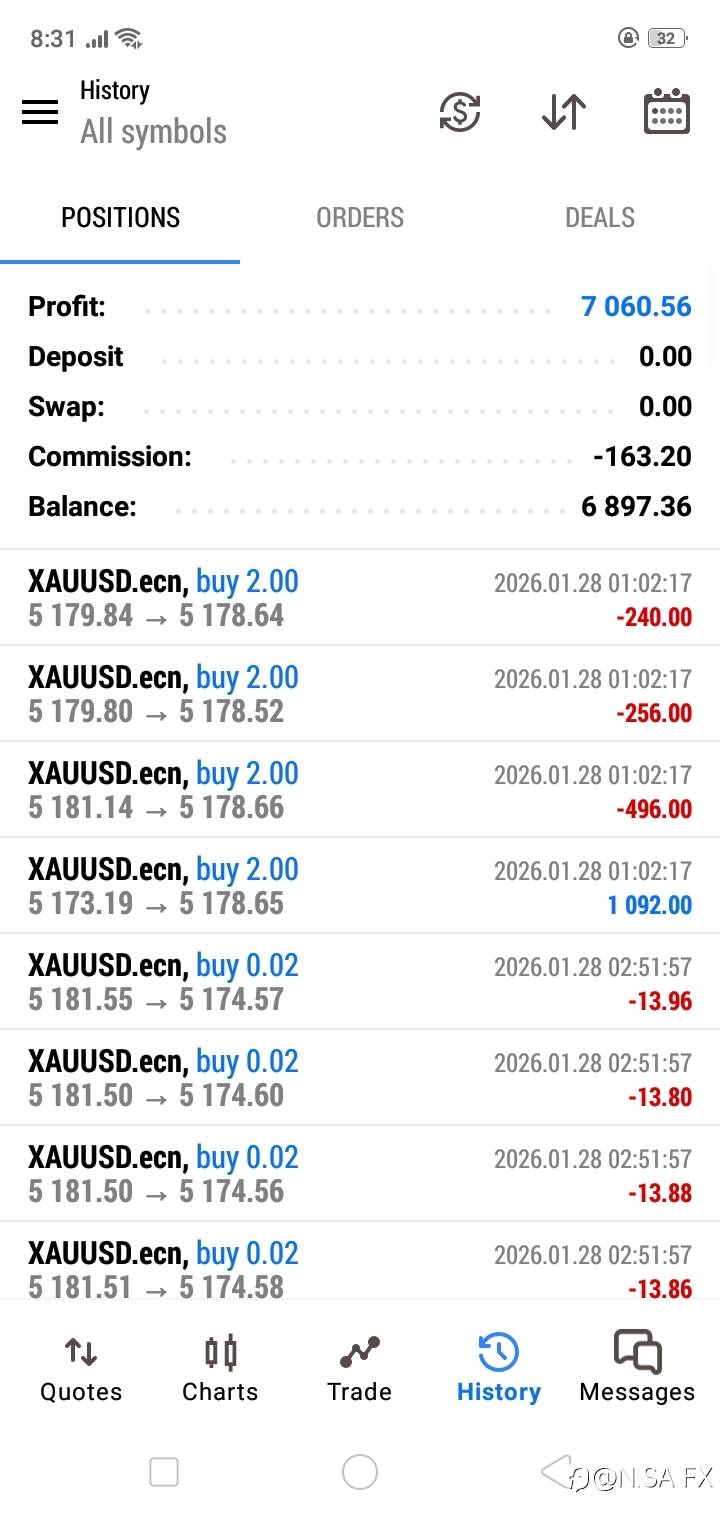720x1520 pixels.
Task: Expand the position with -13.96 loss
Action: tap(360, 982)
